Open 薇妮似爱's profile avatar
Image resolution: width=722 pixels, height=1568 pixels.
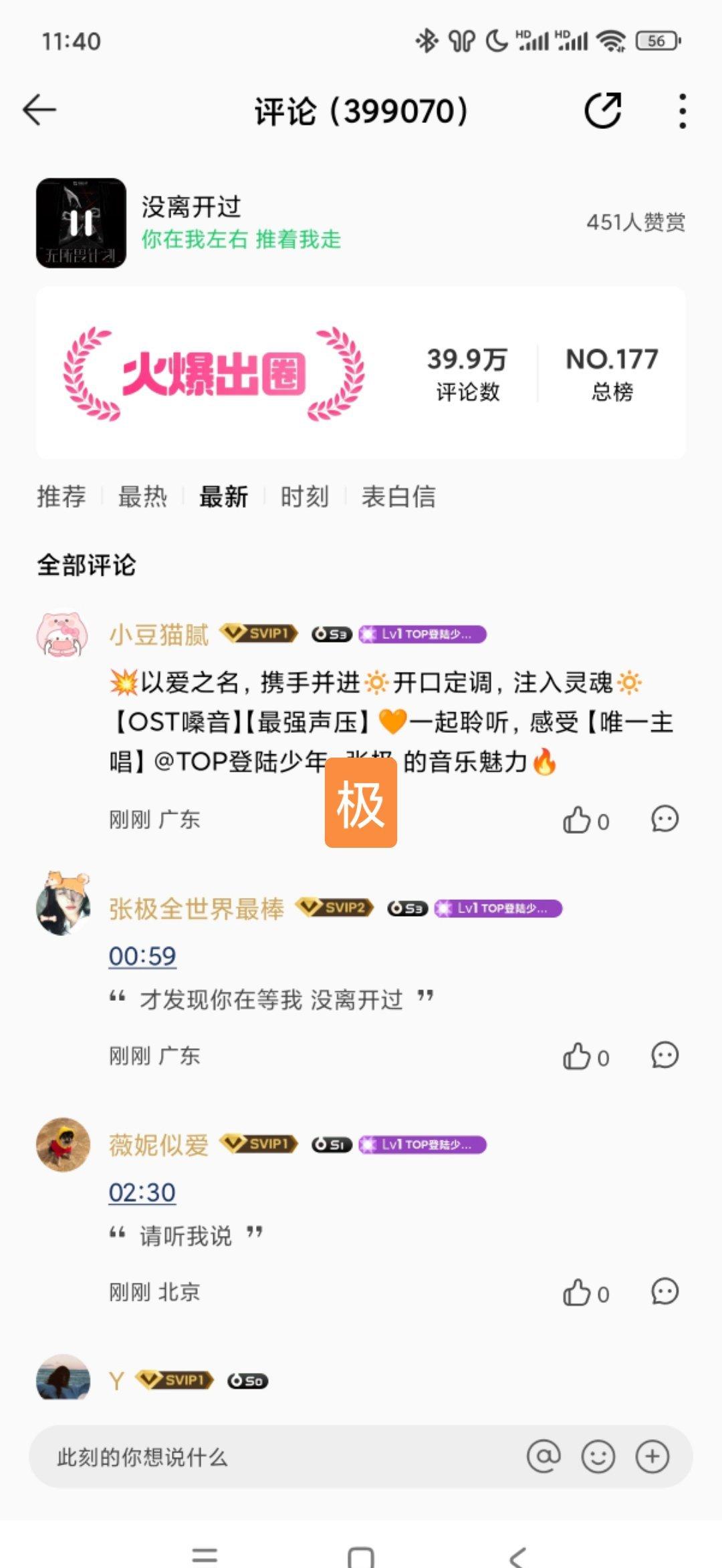63,1144
